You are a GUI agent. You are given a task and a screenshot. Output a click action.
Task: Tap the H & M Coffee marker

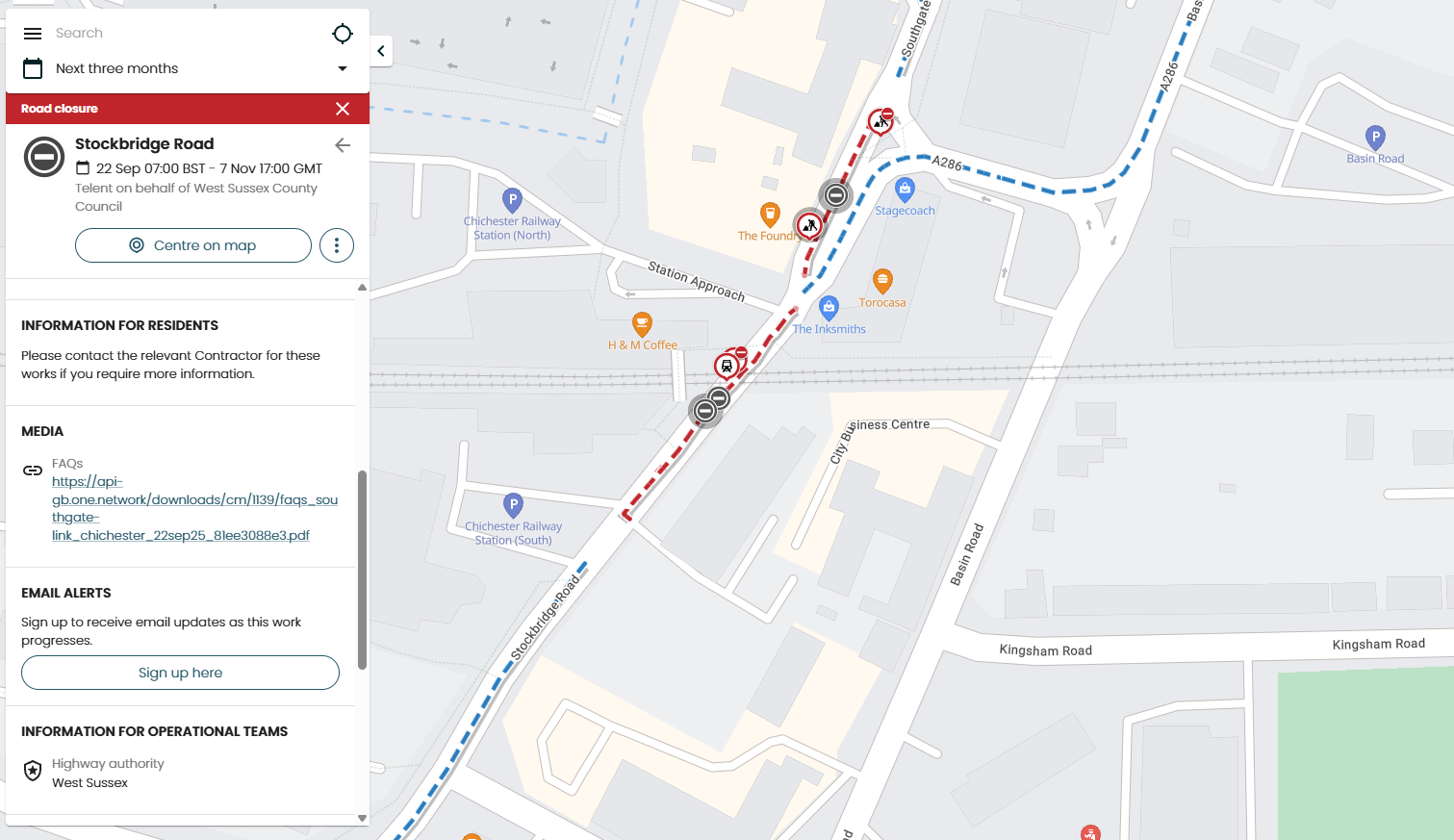[642, 323]
